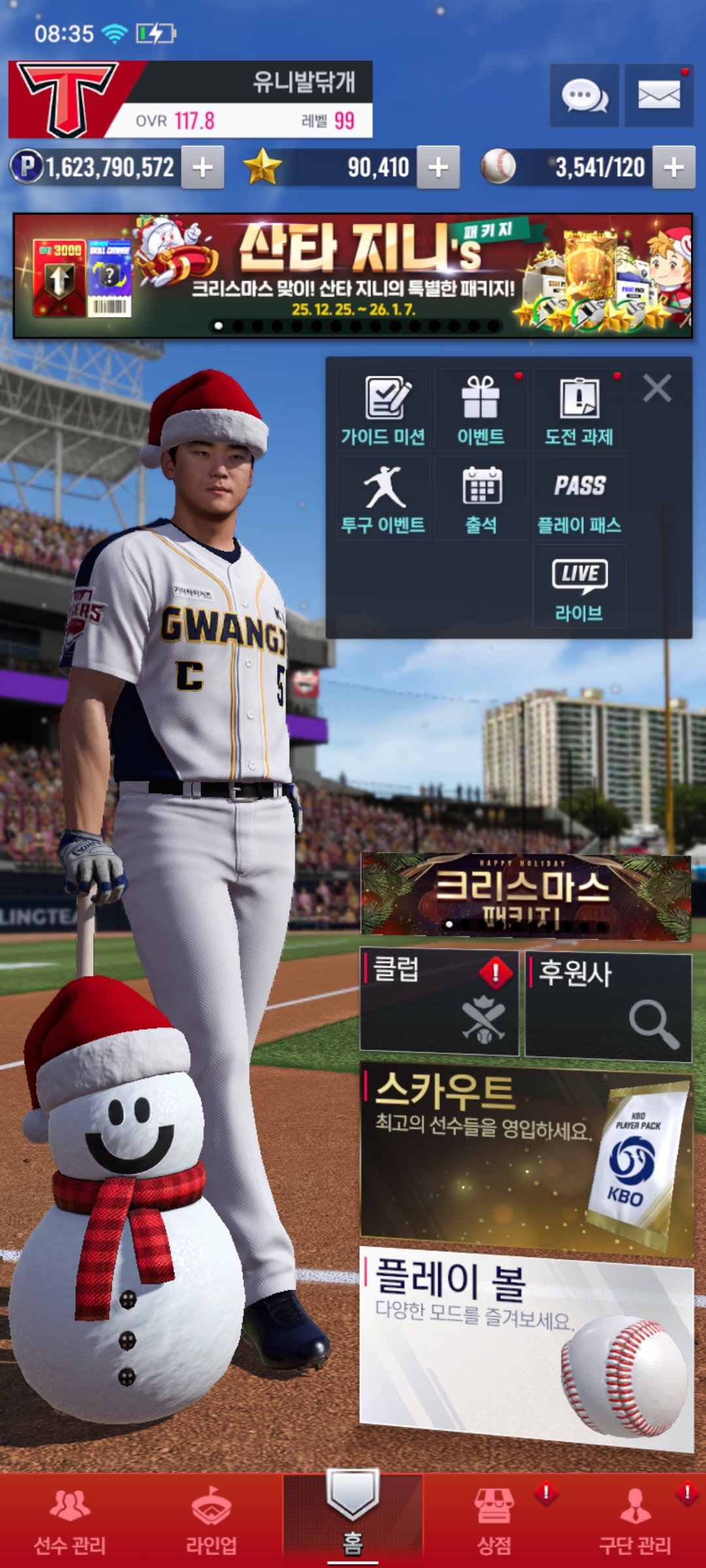The height and width of the screenshot is (1568, 706).
Task: Open the mailbox envelope icon
Action: [659, 96]
